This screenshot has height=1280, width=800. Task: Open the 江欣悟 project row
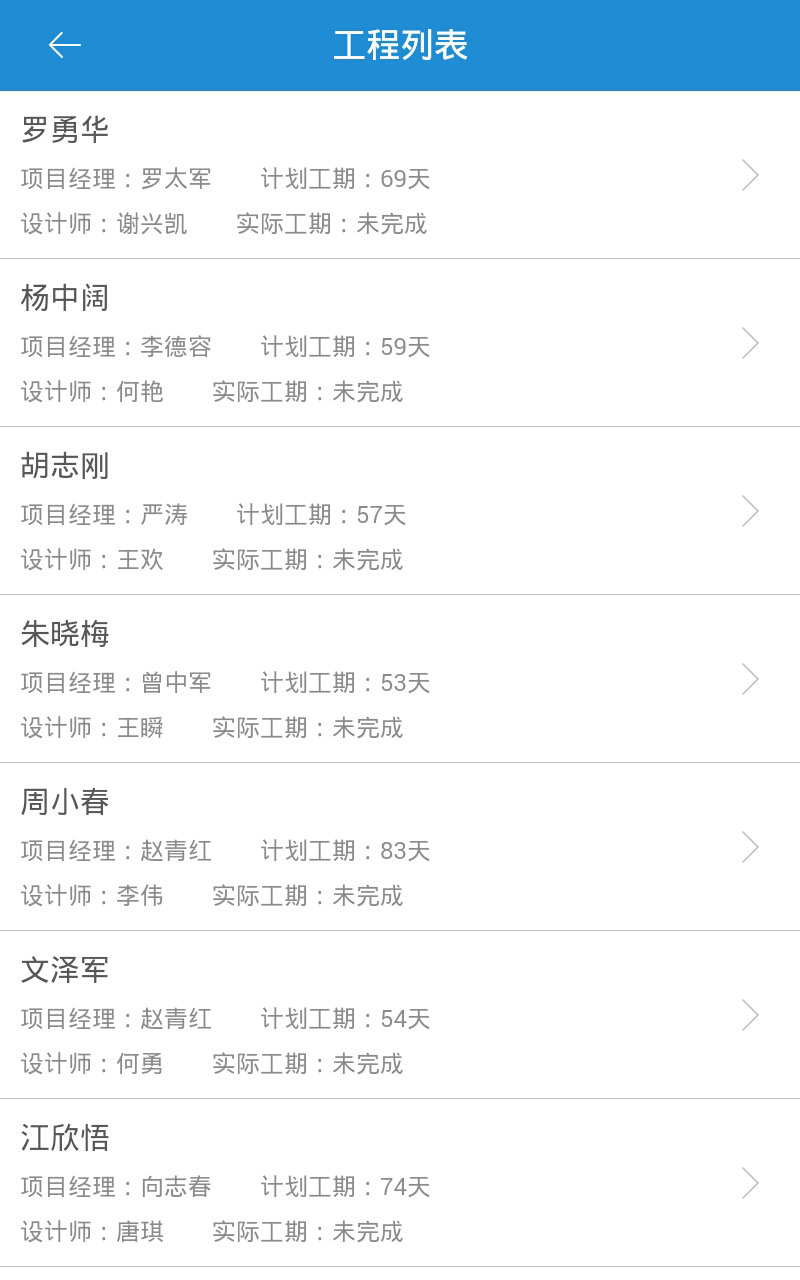400,1183
